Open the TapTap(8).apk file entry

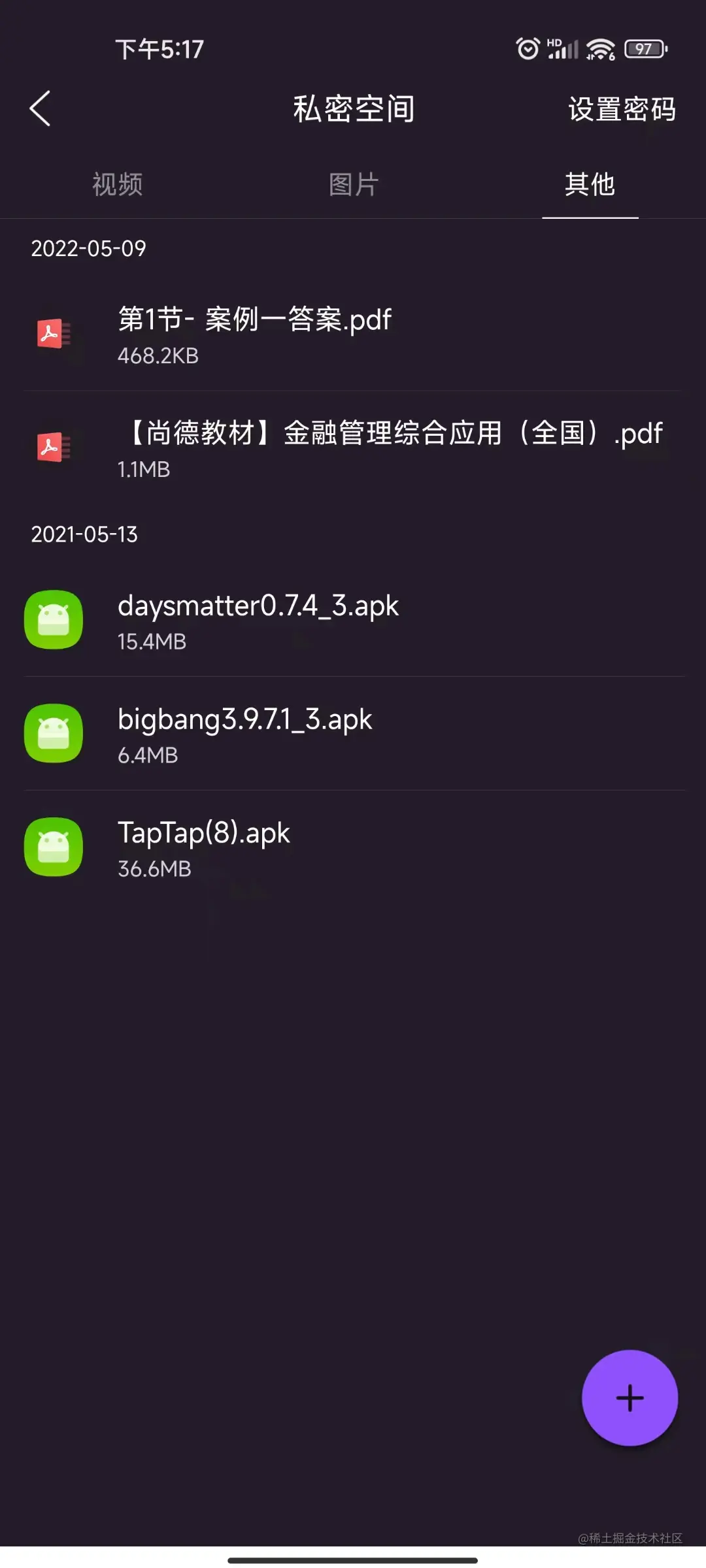(x=261, y=847)
